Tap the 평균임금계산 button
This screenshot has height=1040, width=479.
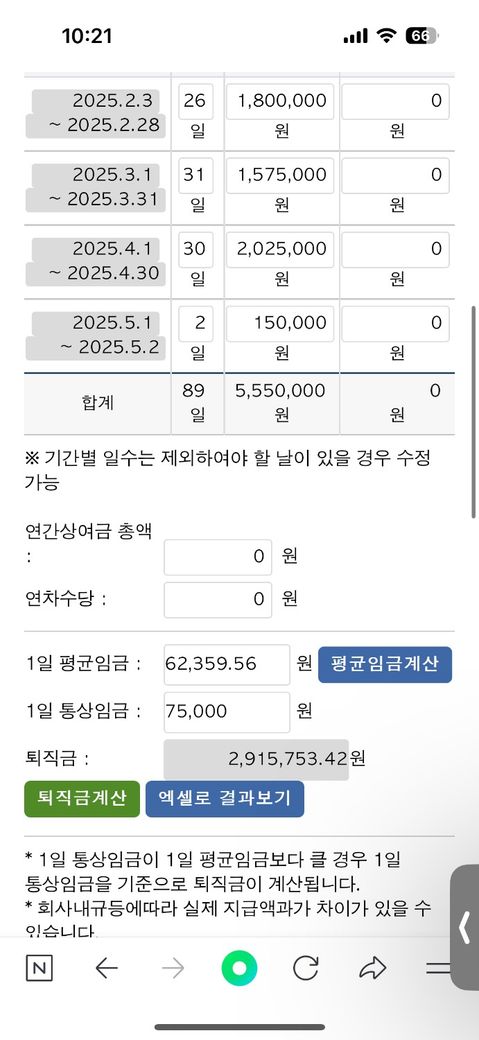(385, 664)
